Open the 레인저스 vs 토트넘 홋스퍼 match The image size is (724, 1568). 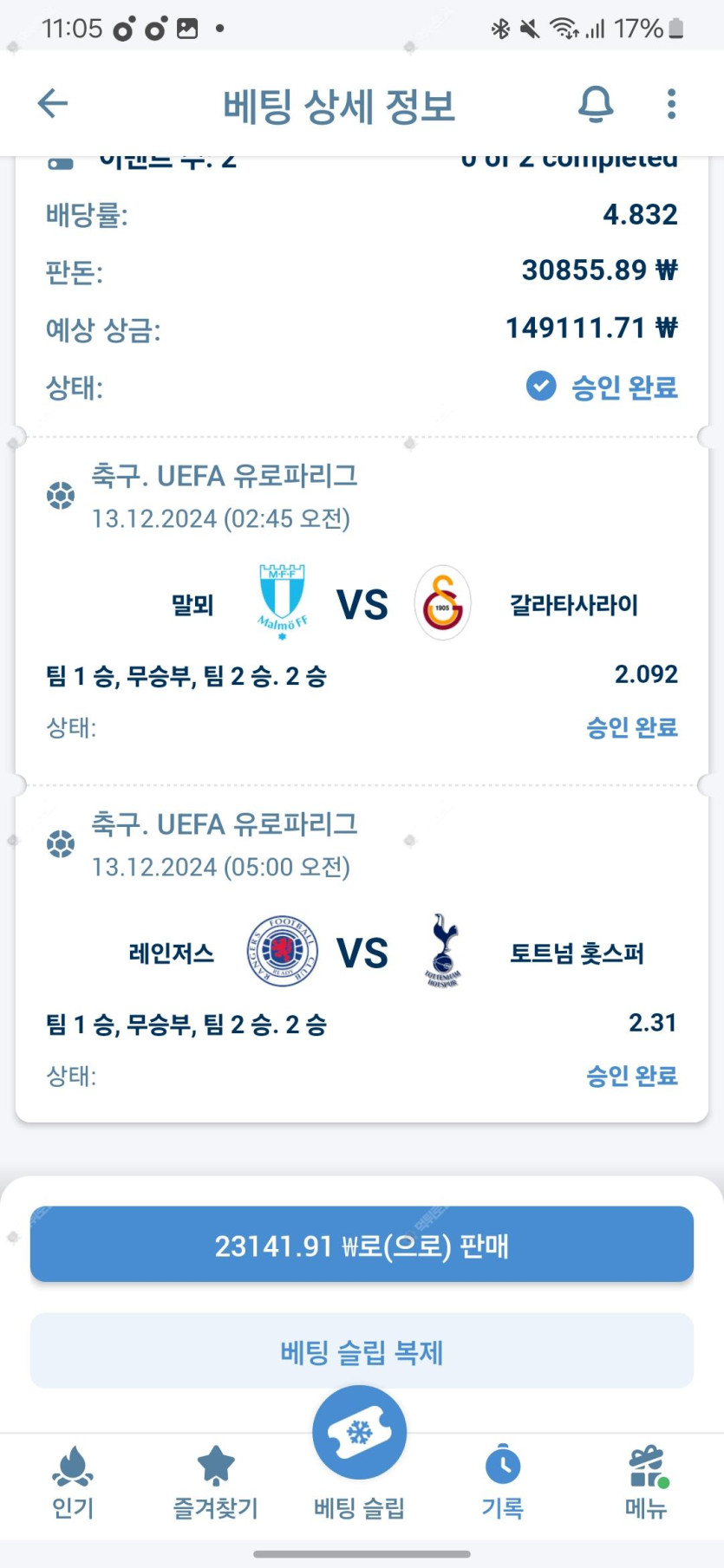[362, 953]
